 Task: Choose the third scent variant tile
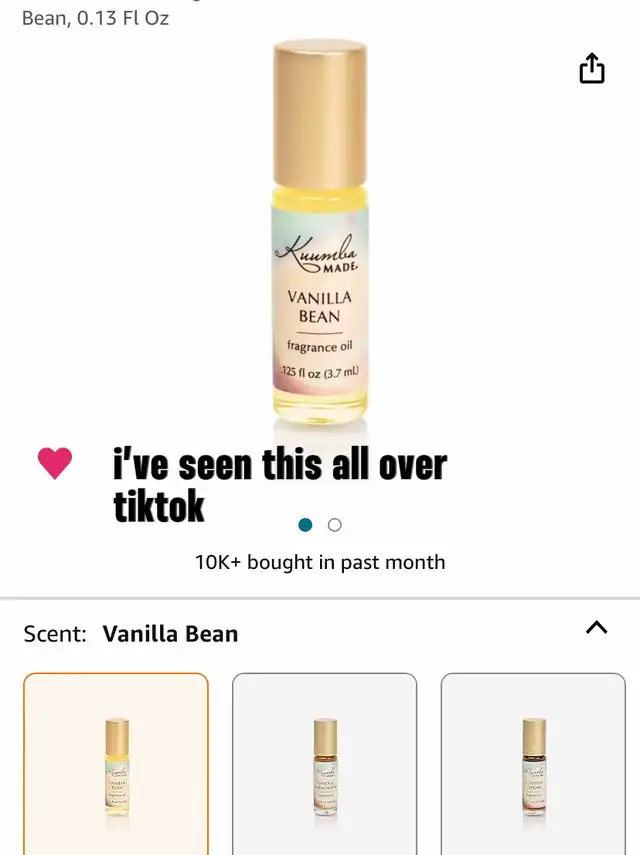coord(533,763)
